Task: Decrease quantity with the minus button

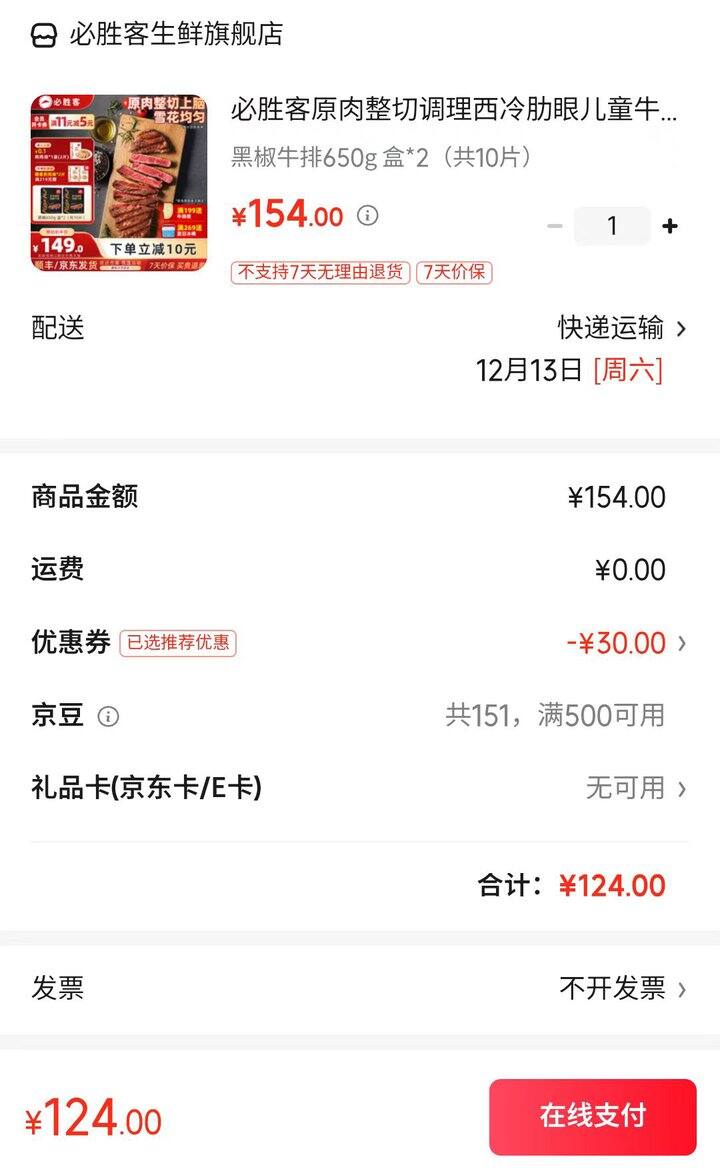Action: coord(555,226)
